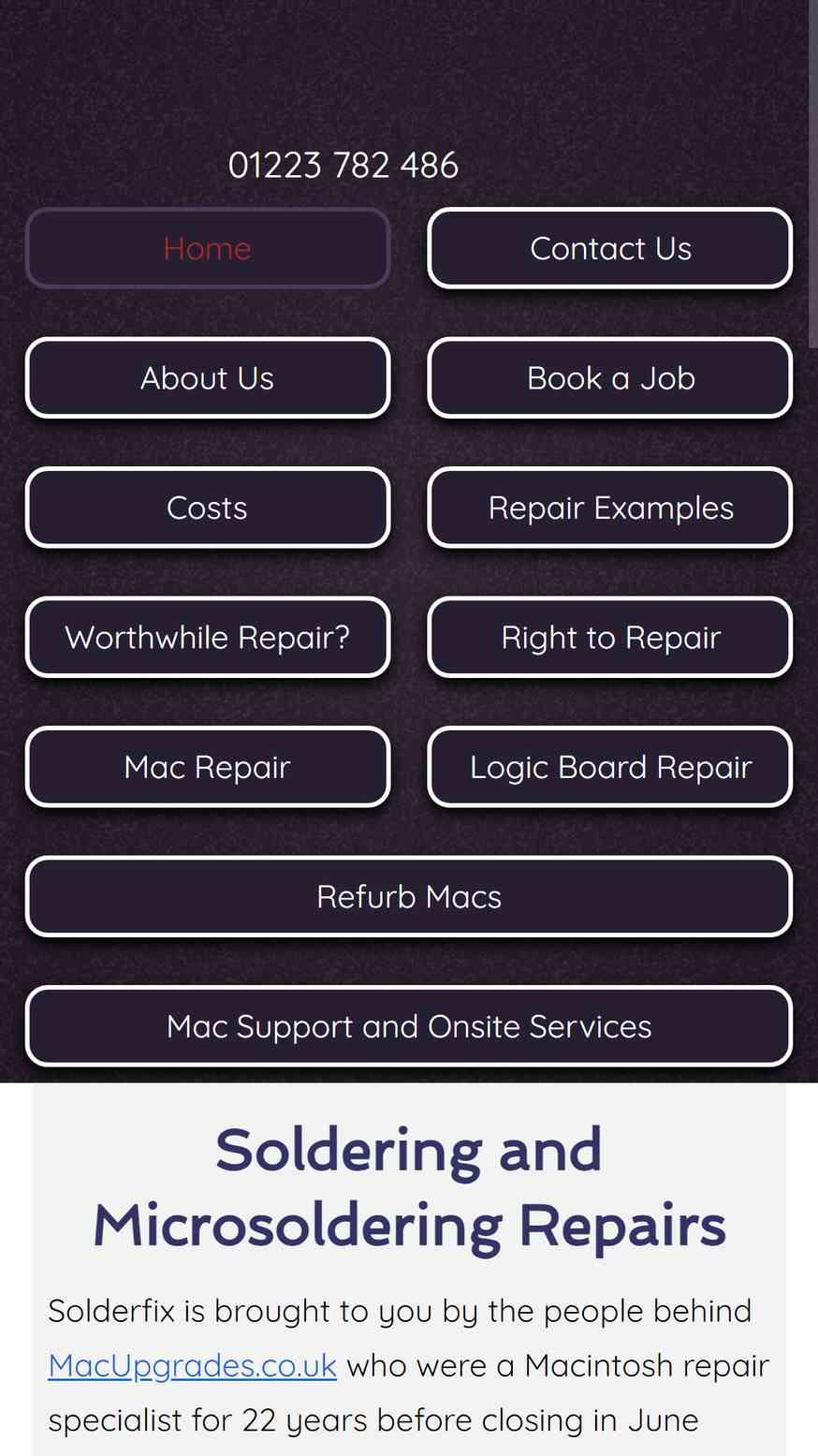Open Worthwhile Repair? page
This screenshot has width=818, height=1456.
[207, 638]
